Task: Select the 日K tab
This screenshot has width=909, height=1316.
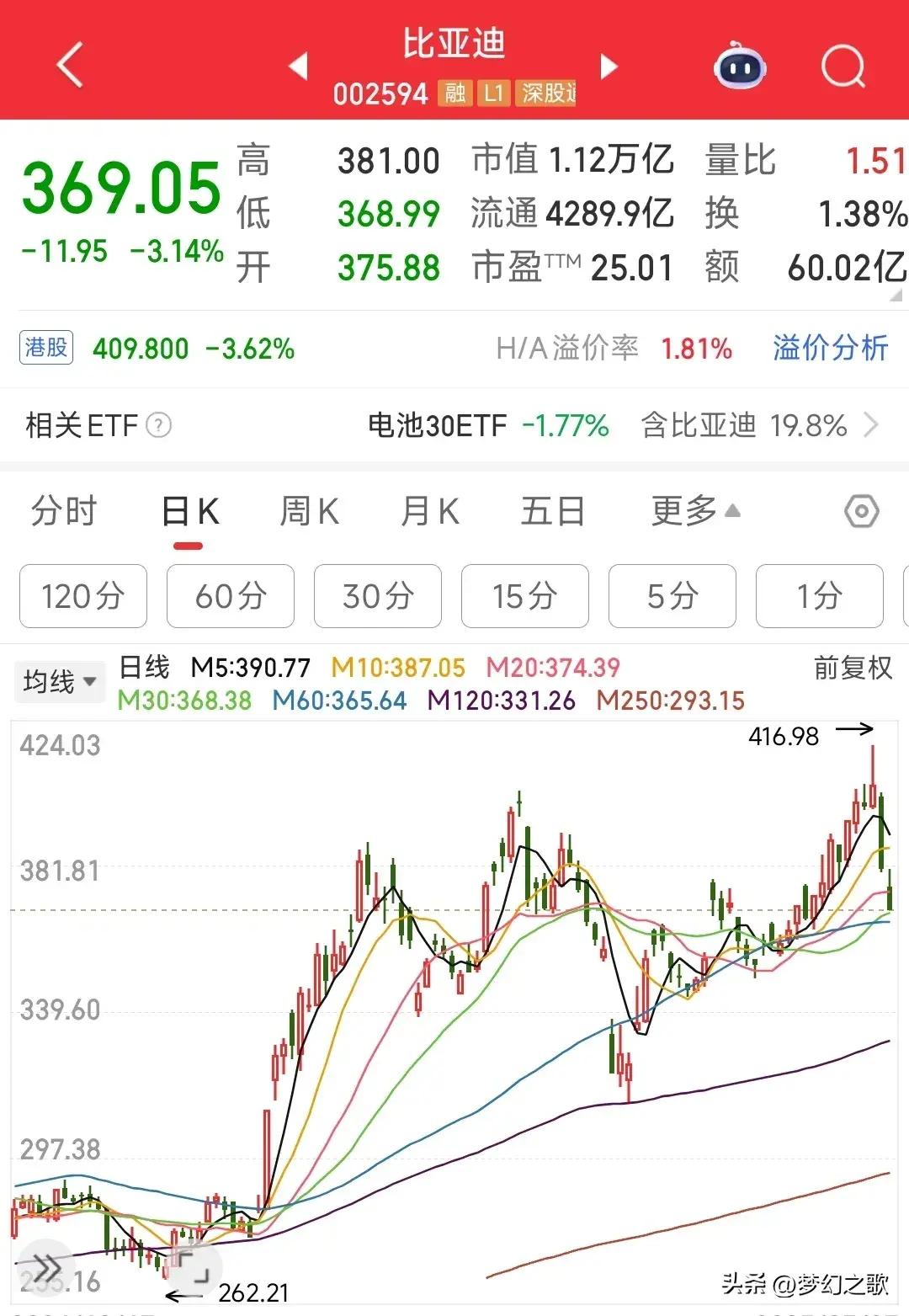Action: [189, 511]
